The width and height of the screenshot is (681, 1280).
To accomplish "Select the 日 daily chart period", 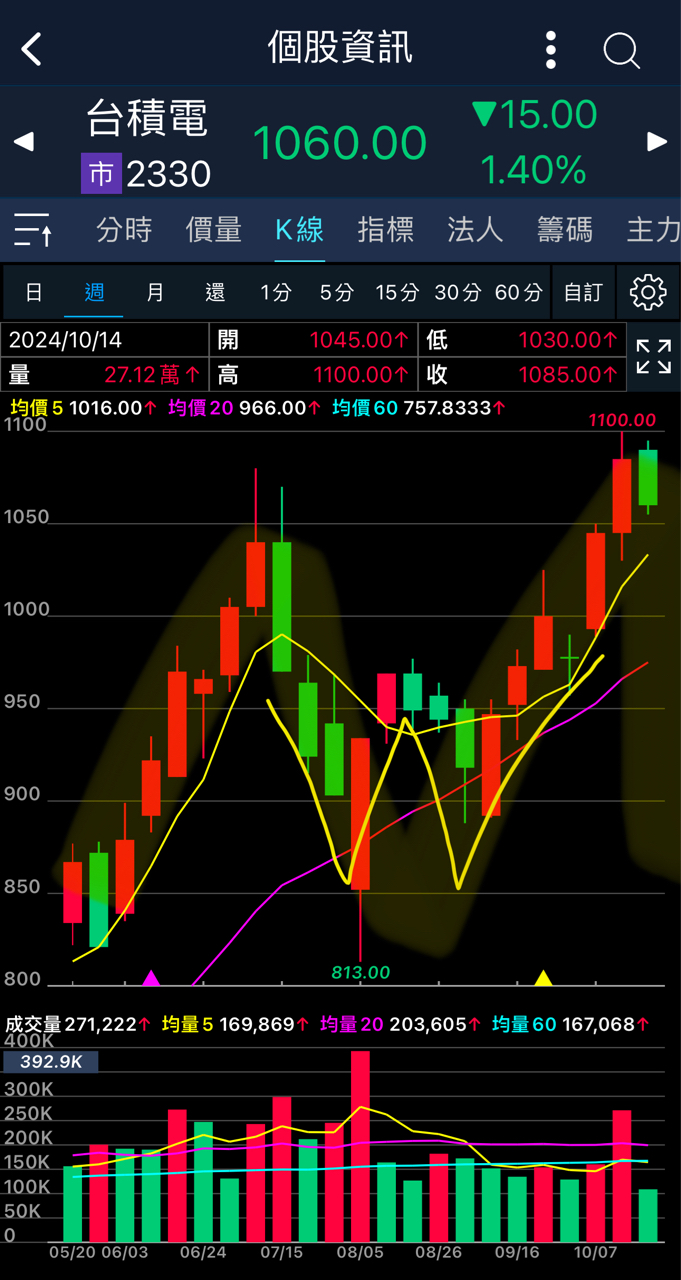I will [x=34, y=292].
